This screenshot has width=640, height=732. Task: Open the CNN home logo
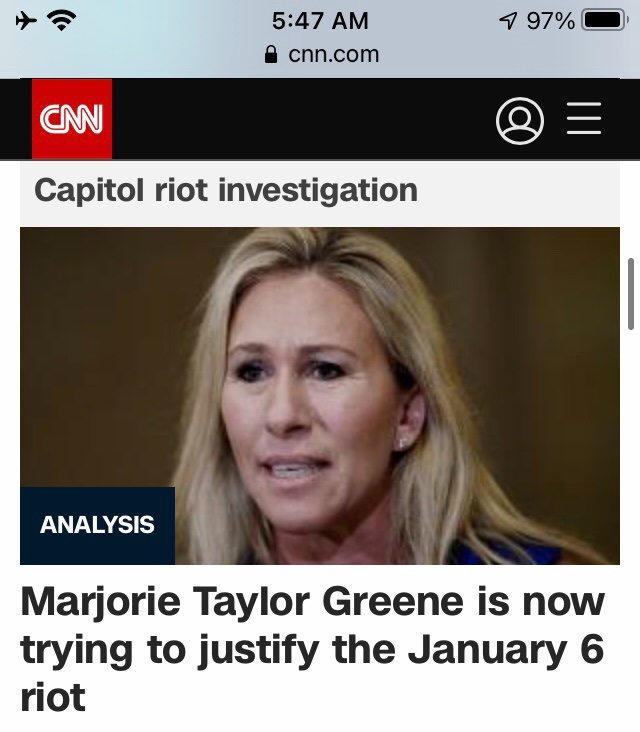(x=71, y=119)
